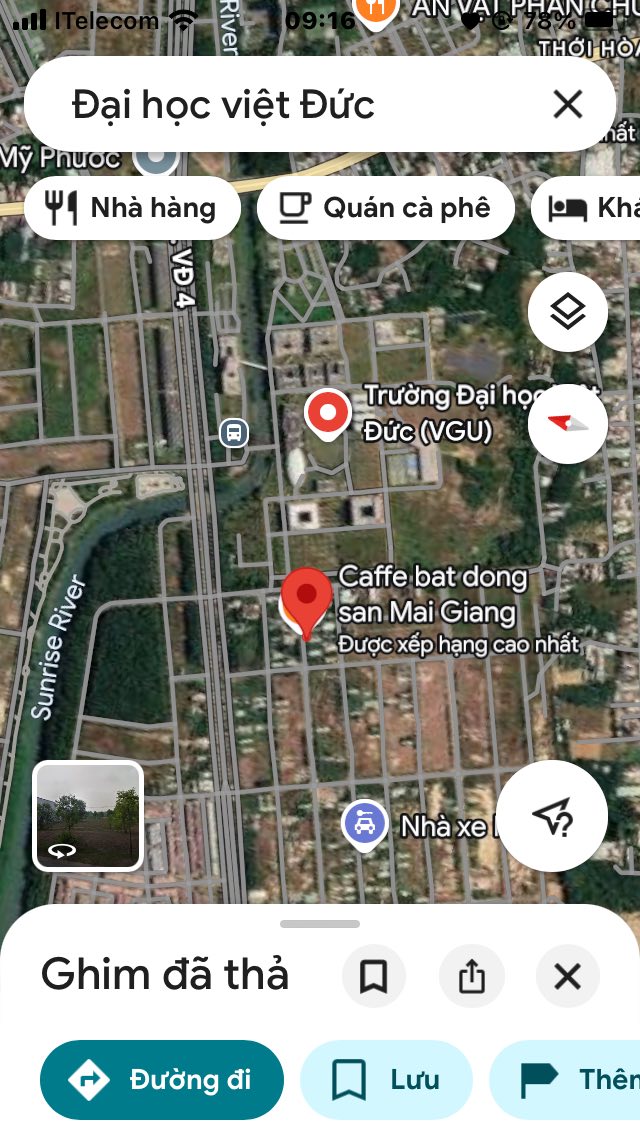
Task: Open the Street View preview thumbnail
Action: click(x=88, y=816)
